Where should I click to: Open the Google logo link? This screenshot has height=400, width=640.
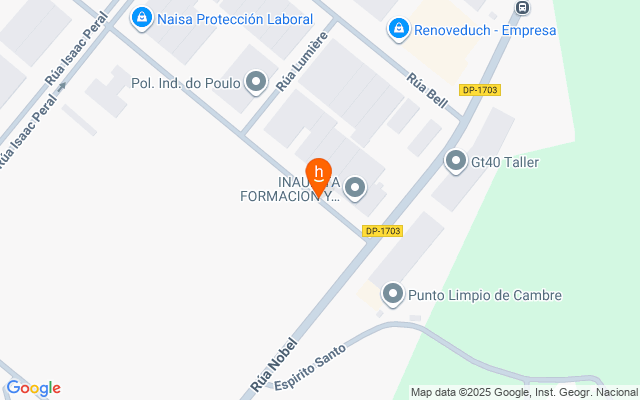33,388
